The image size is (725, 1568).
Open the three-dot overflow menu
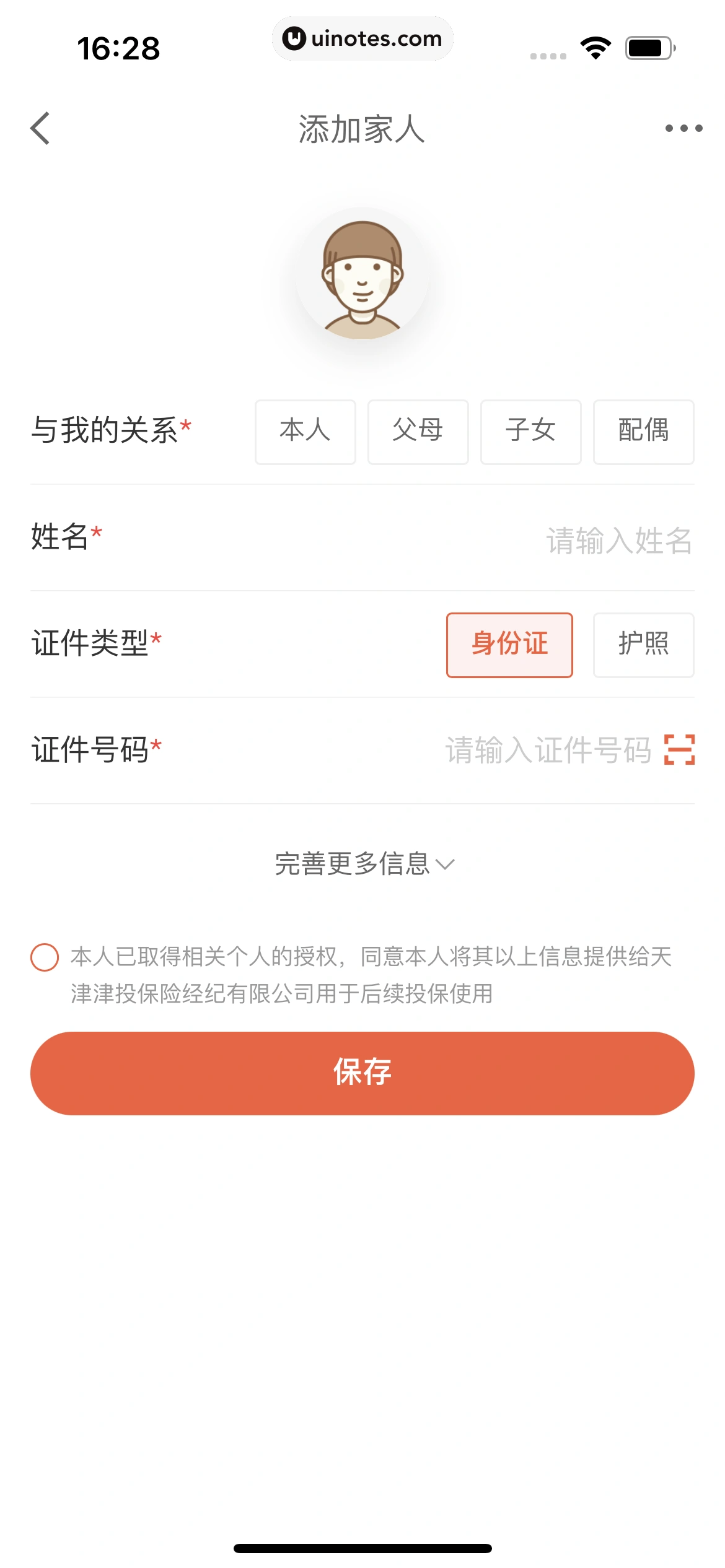(683, 129)
